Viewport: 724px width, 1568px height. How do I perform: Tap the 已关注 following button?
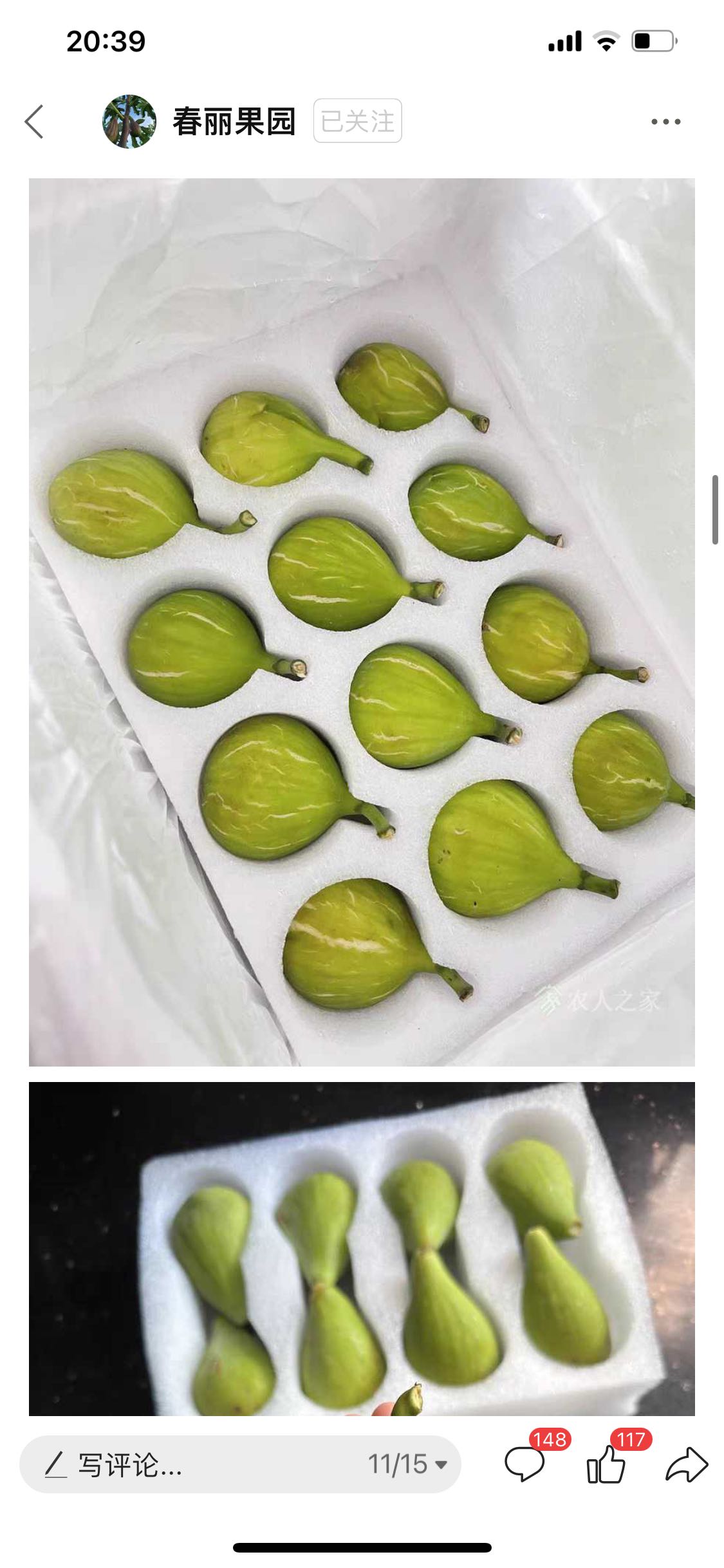click(358, 121)
